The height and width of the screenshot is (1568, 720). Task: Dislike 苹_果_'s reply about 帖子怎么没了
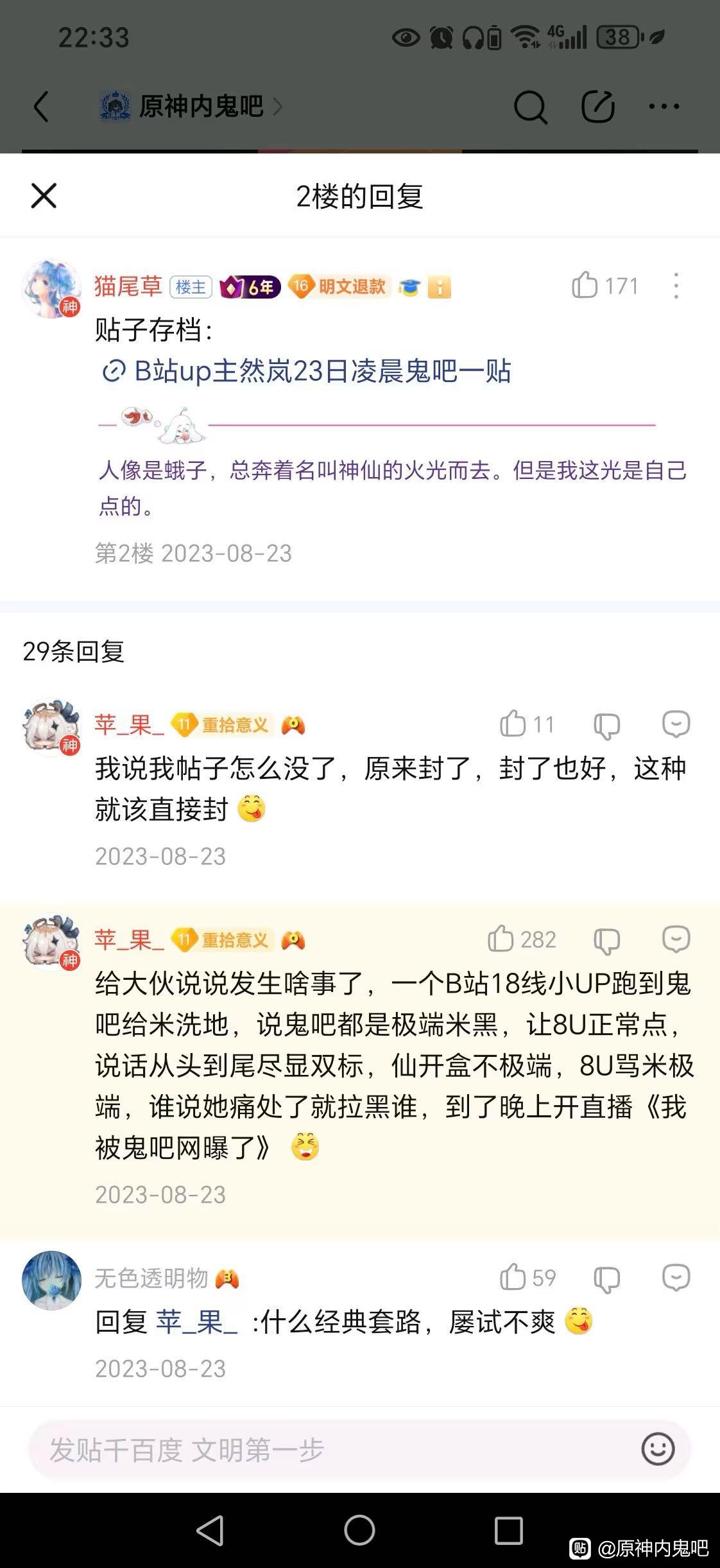(x=606, y=726)
